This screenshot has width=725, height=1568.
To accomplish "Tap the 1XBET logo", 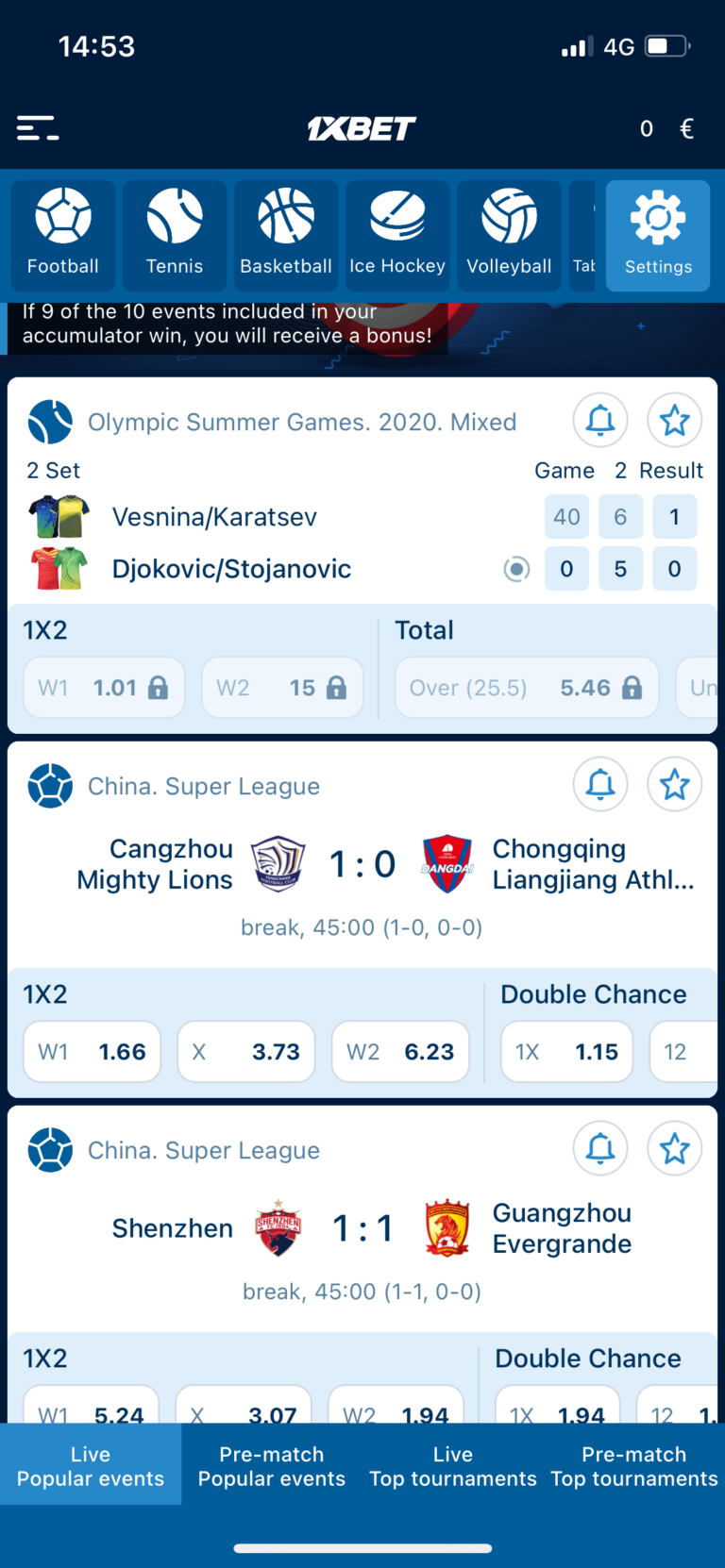I will pyautogui.click(x=362, y=127).
